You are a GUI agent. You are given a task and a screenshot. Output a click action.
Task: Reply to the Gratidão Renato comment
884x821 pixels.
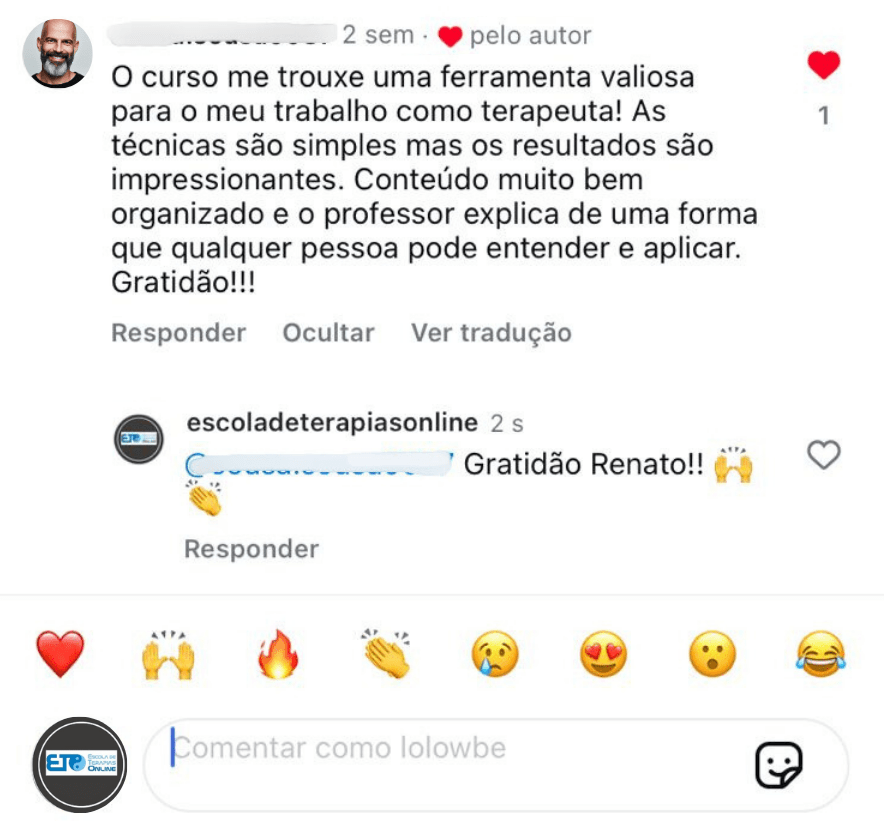point(251,549)
